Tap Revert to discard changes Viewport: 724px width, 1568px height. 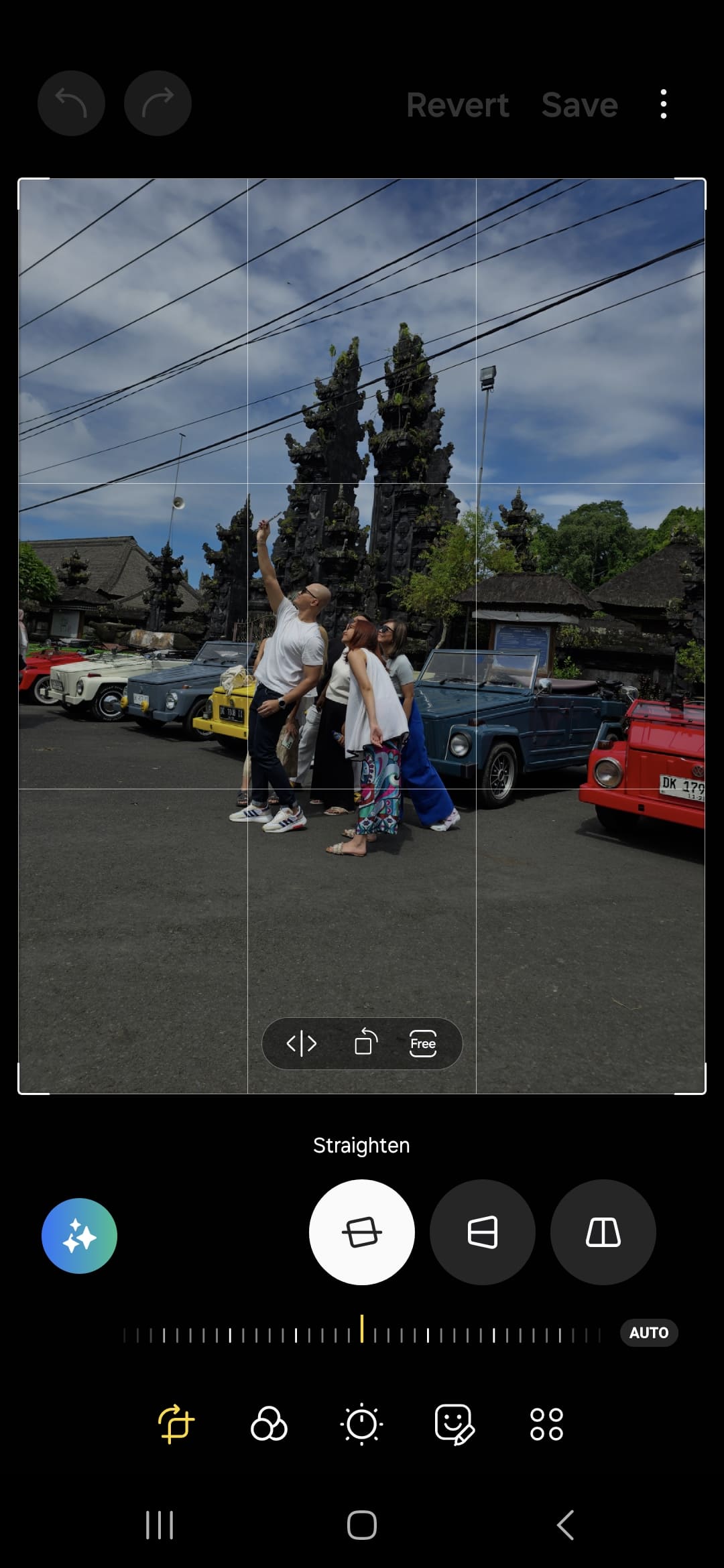point(458,105)
